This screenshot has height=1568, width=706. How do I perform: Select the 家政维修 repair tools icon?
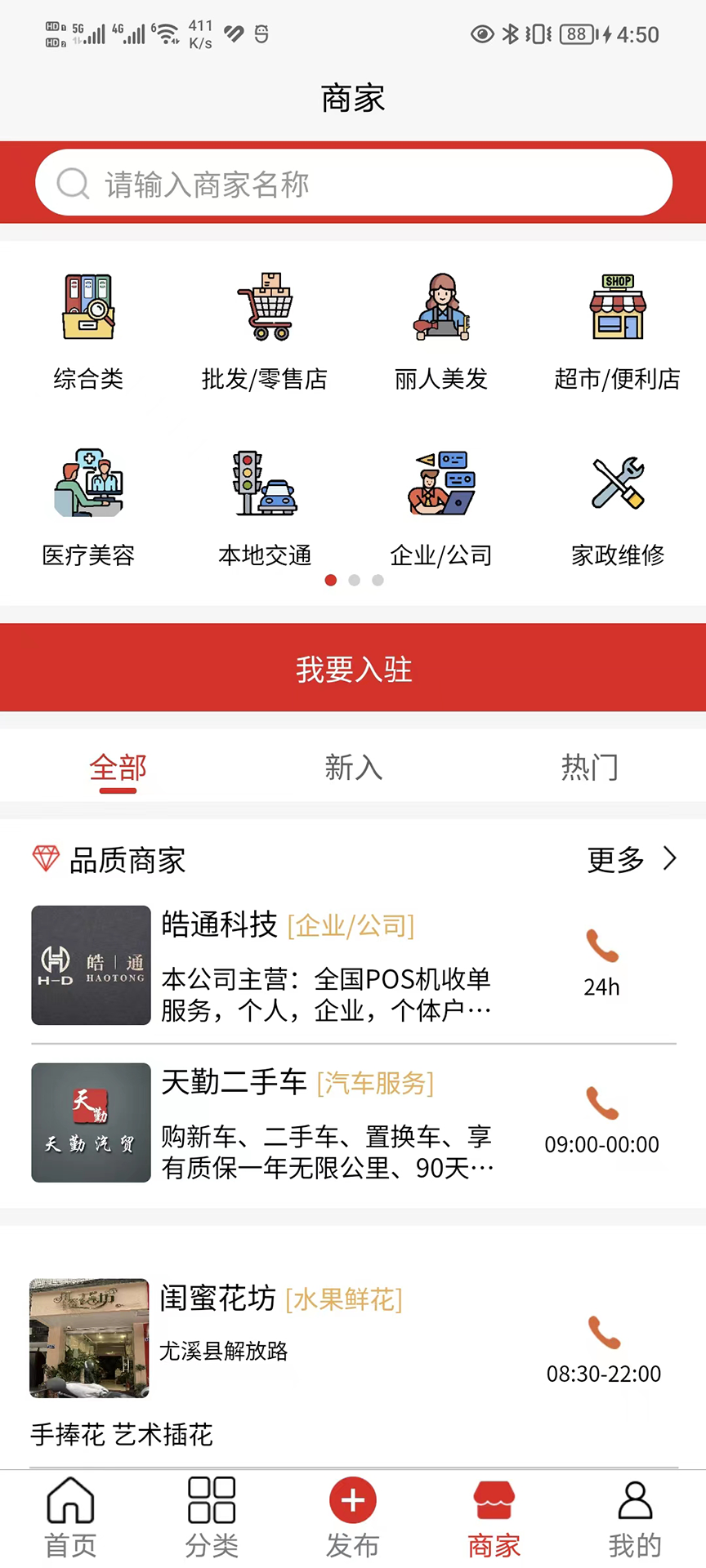pos(617,482)
